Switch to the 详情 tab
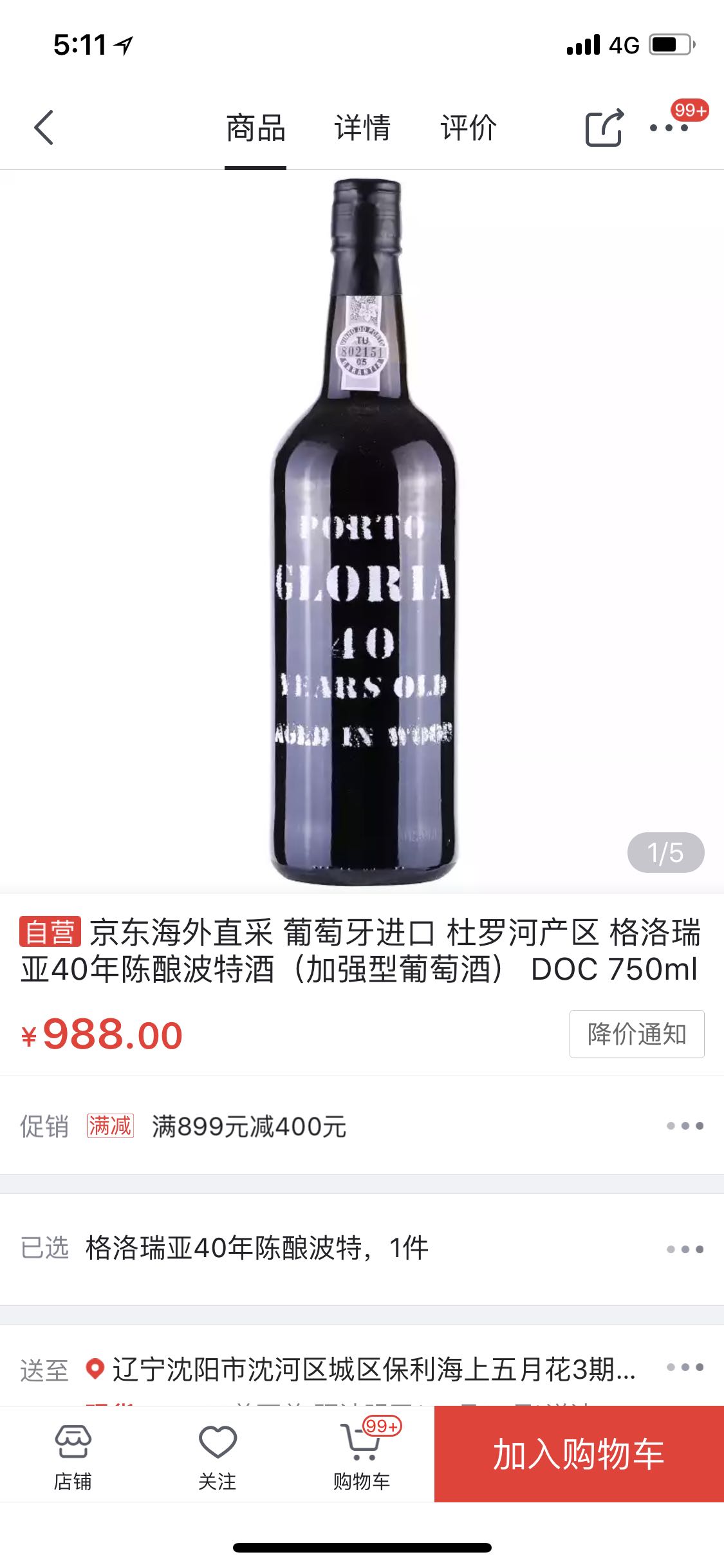Image resolution: width=724 pixels, height=1568 pixels. coord(362,127)
